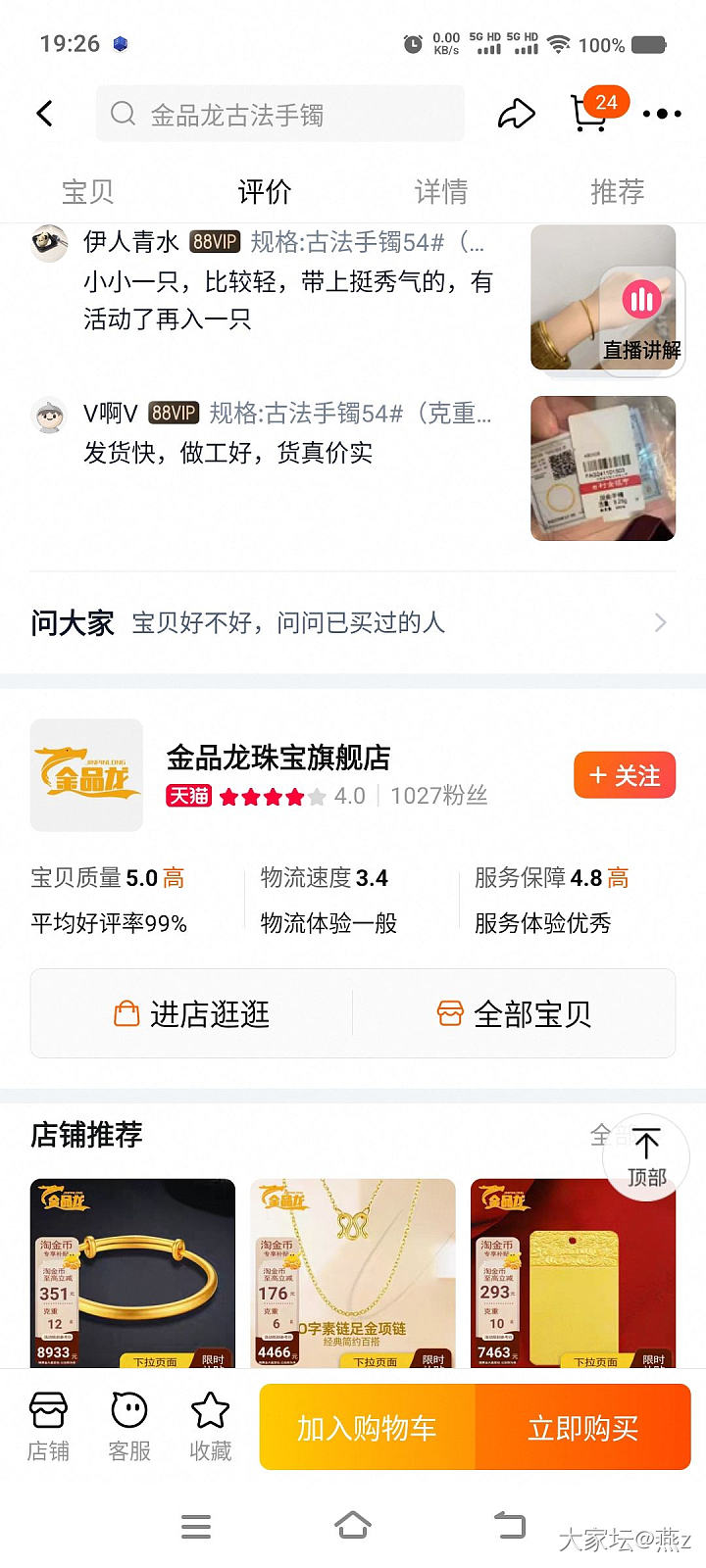Screen dimensions: 706x1568
Task: View V啊V's review photo
Action: pyautogui.click(x=603, y=468)
